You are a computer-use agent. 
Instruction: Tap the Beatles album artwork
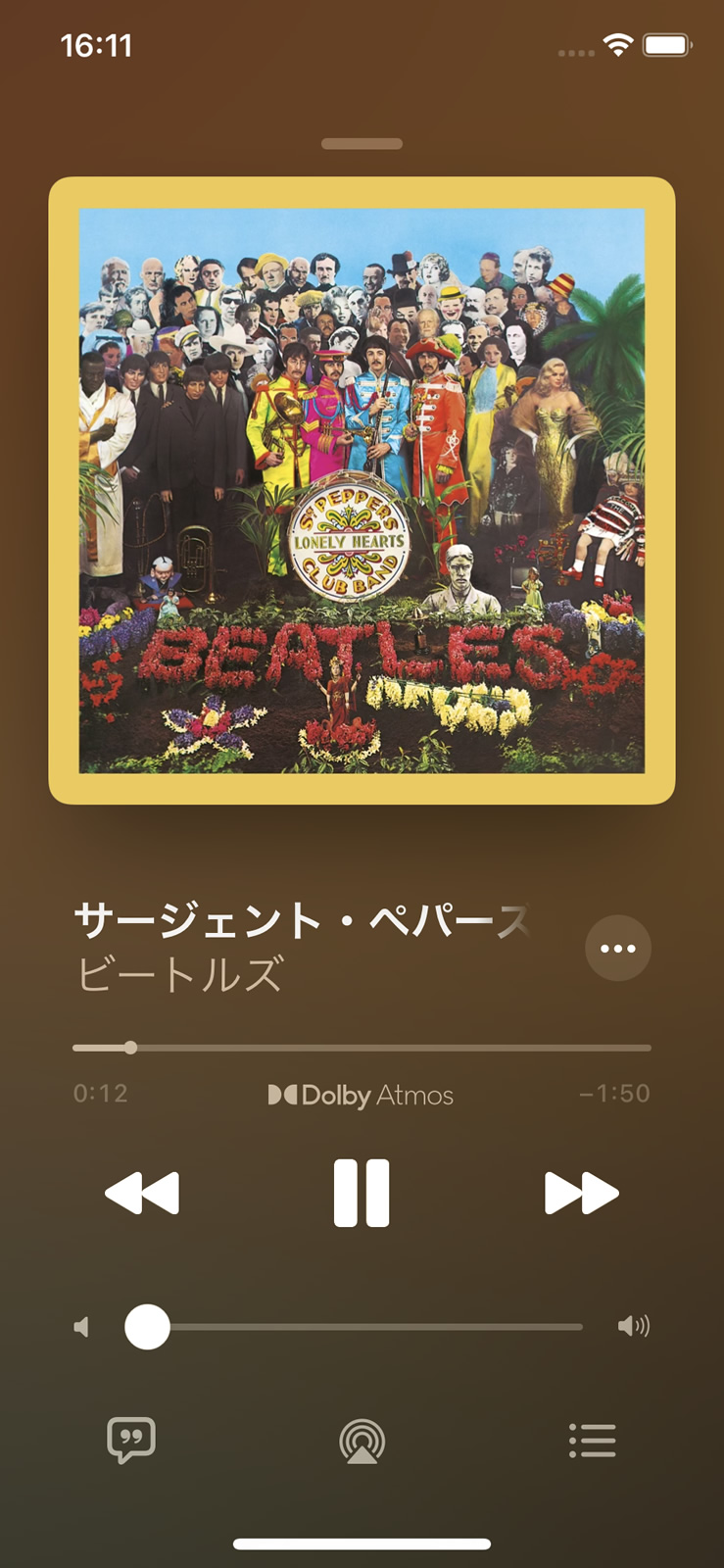coord(362,490)
